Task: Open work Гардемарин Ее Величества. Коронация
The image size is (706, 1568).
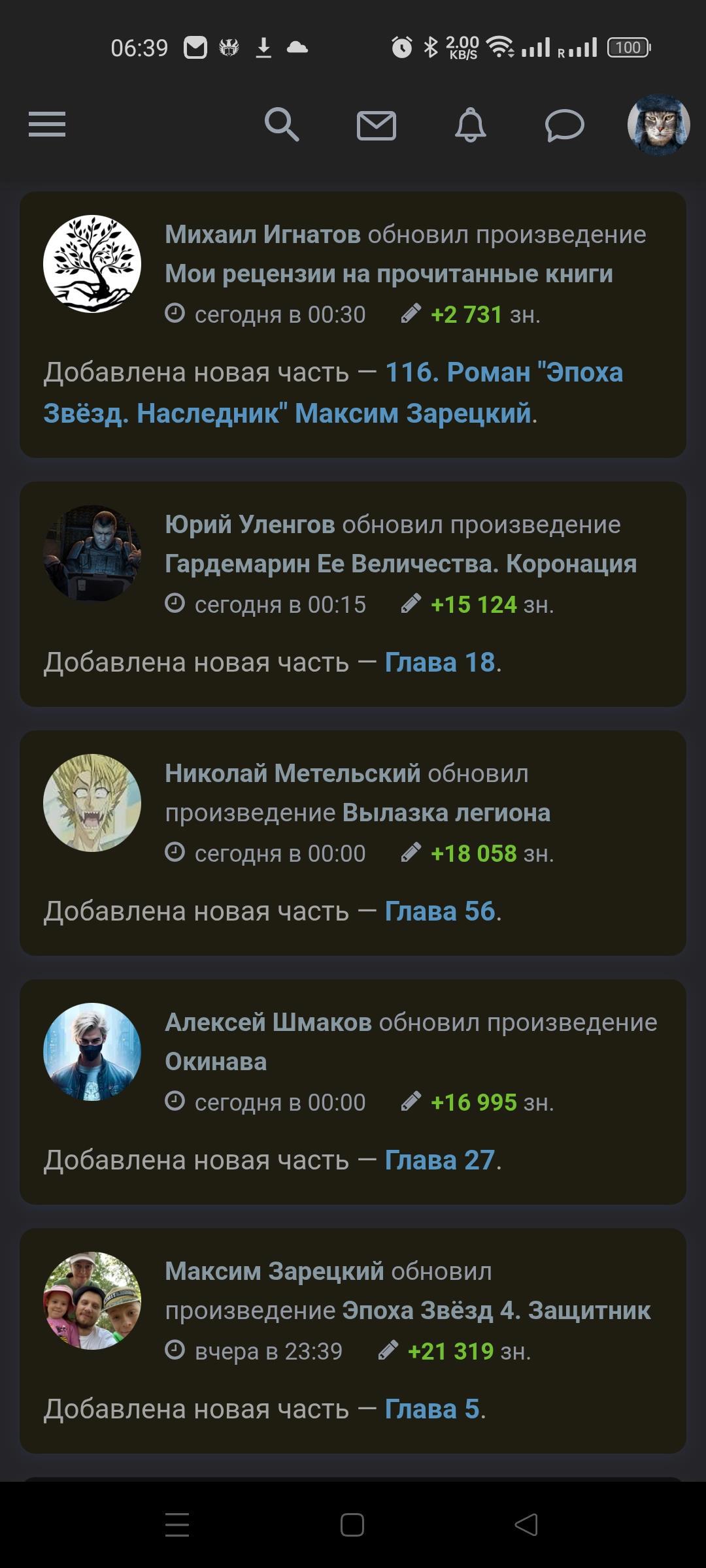Action: click(400, 563)
